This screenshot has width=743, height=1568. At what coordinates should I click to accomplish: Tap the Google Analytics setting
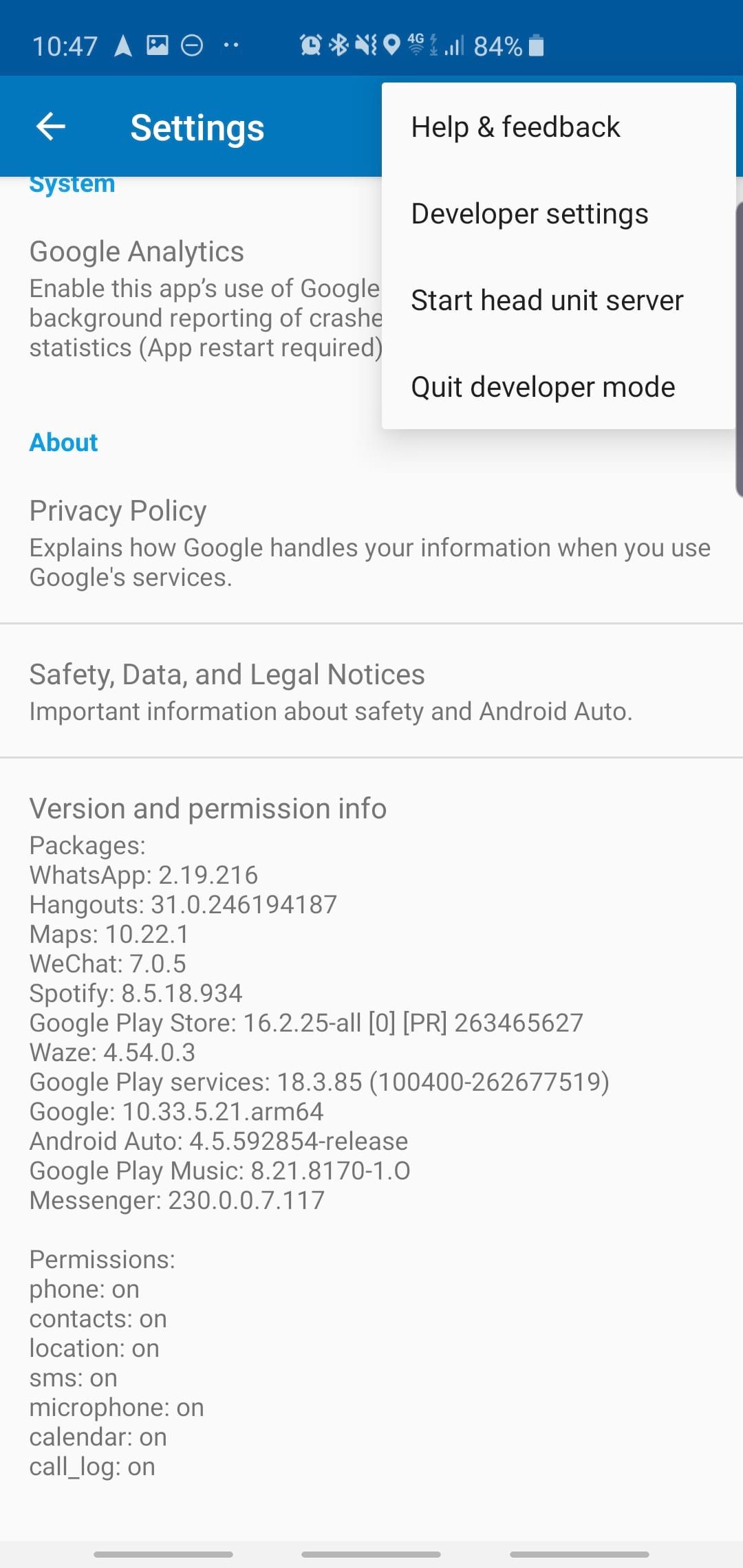click(191, 299)
